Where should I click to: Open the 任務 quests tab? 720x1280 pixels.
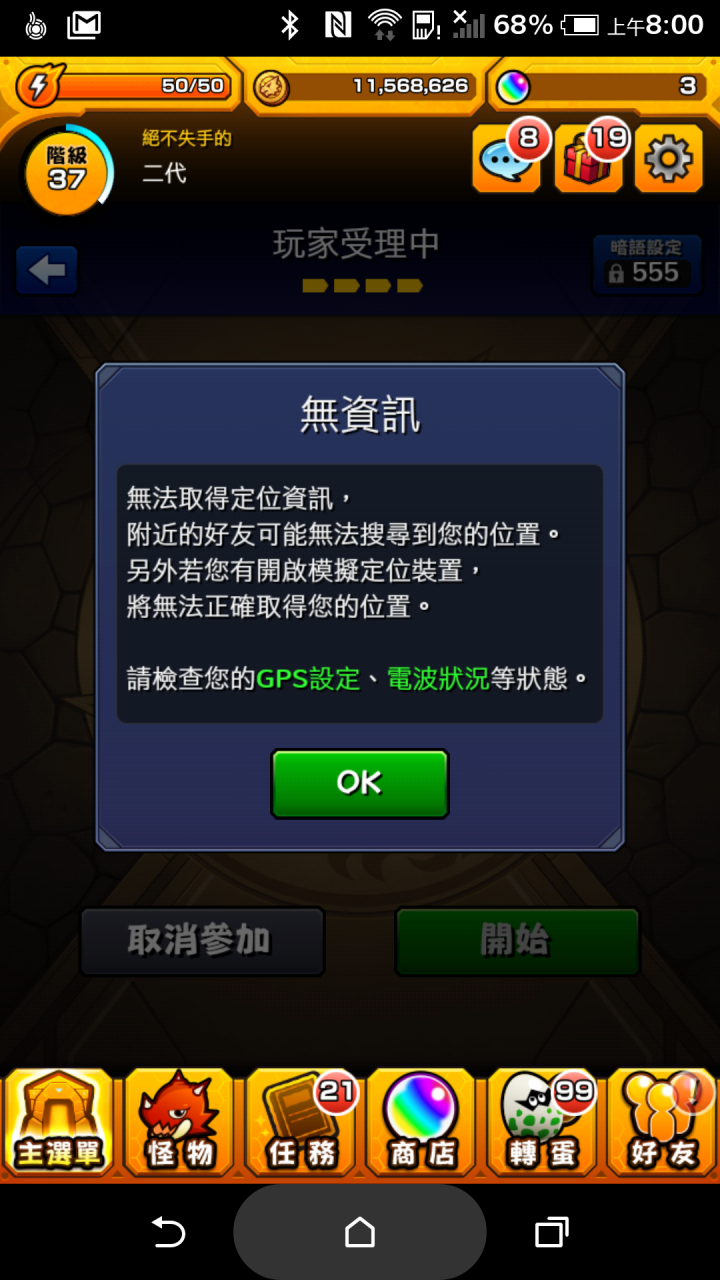[x=301, y=1122]
